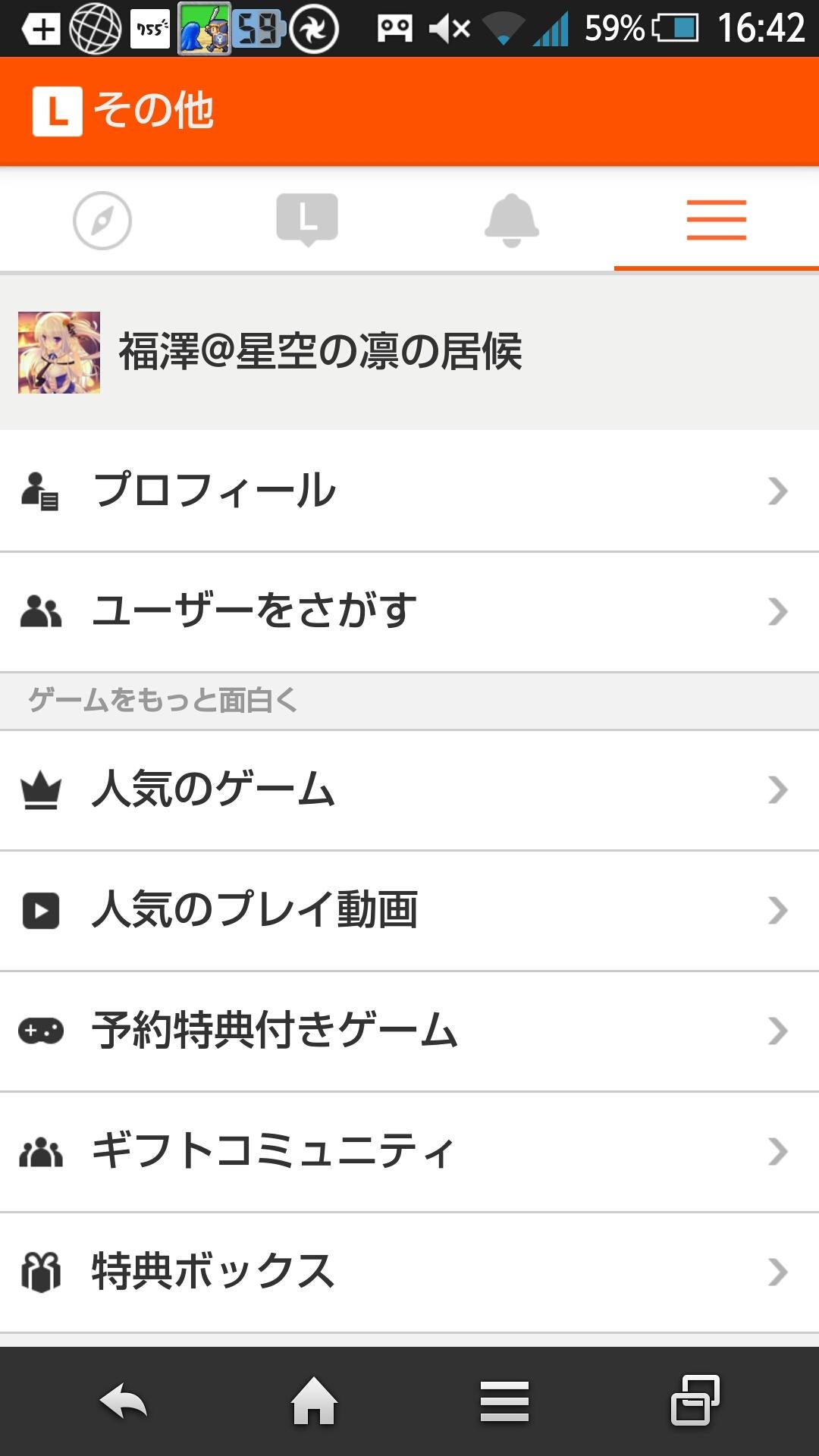Viewport: 819px width, 1456px height.
Task: Switch to the L chat bubble tab
Action: point(307,221)
